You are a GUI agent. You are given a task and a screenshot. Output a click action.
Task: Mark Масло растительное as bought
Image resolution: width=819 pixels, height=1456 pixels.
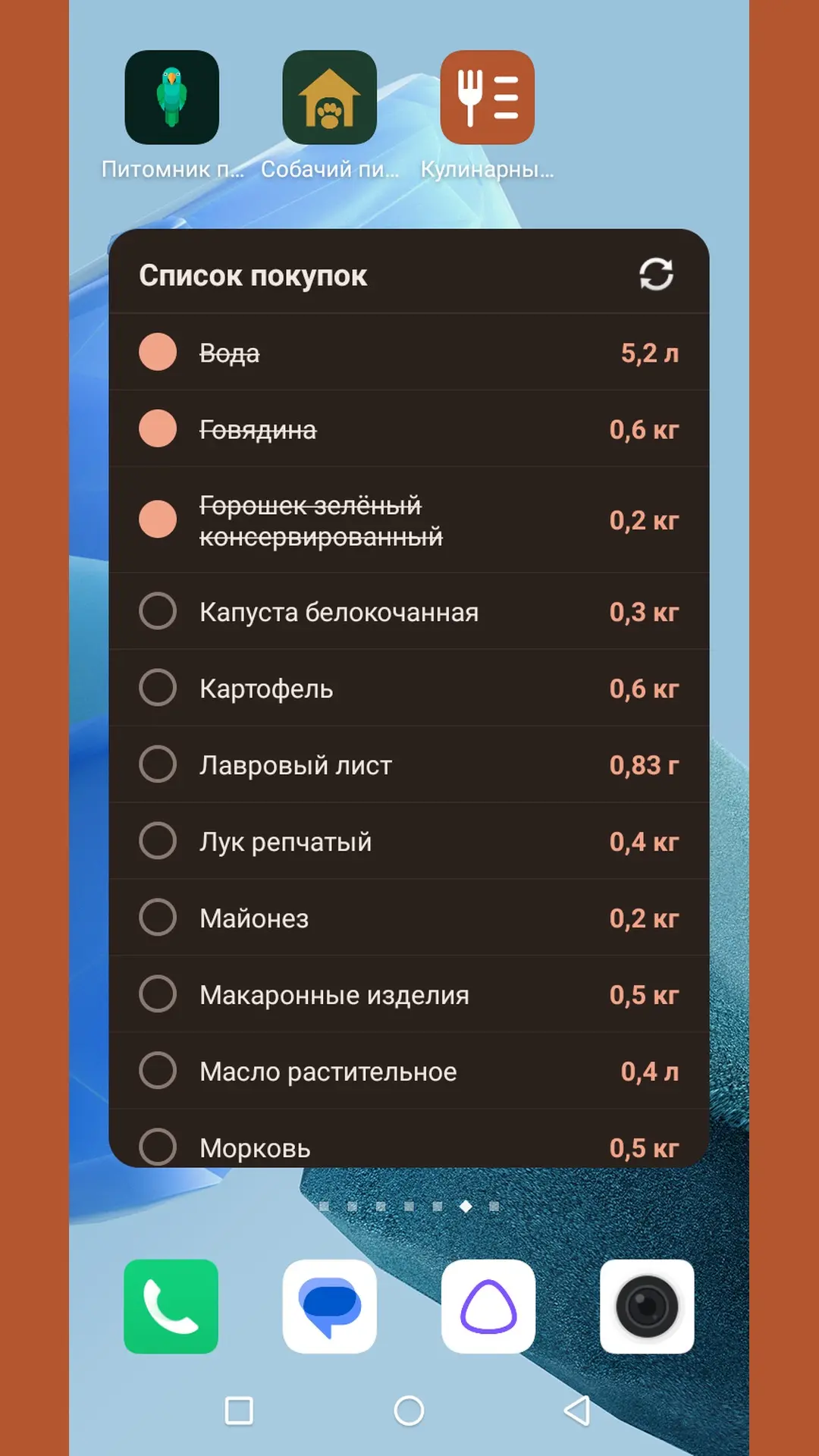click(x=158, y=1071)
